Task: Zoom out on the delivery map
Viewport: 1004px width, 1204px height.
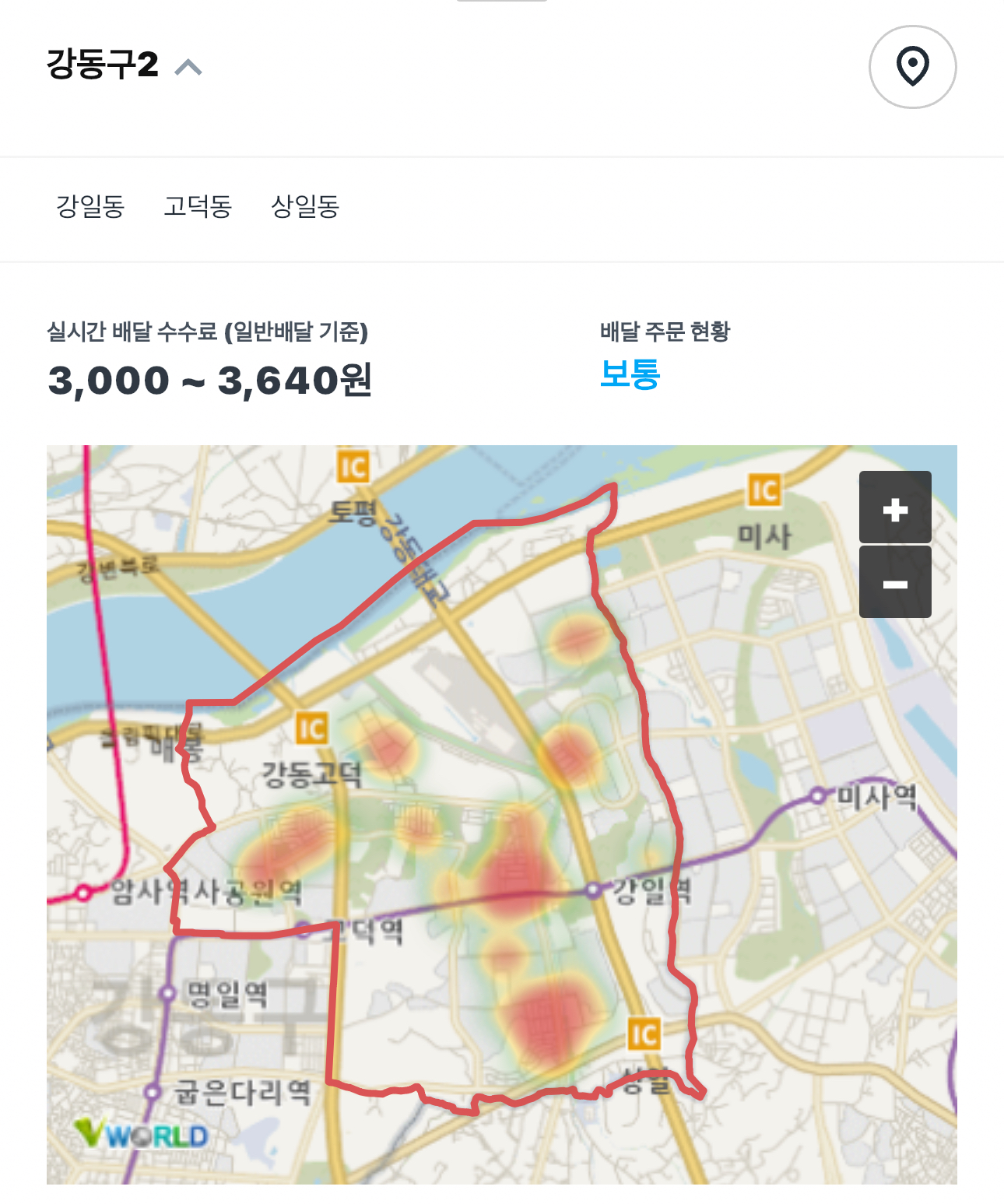Action: (895, 582)
